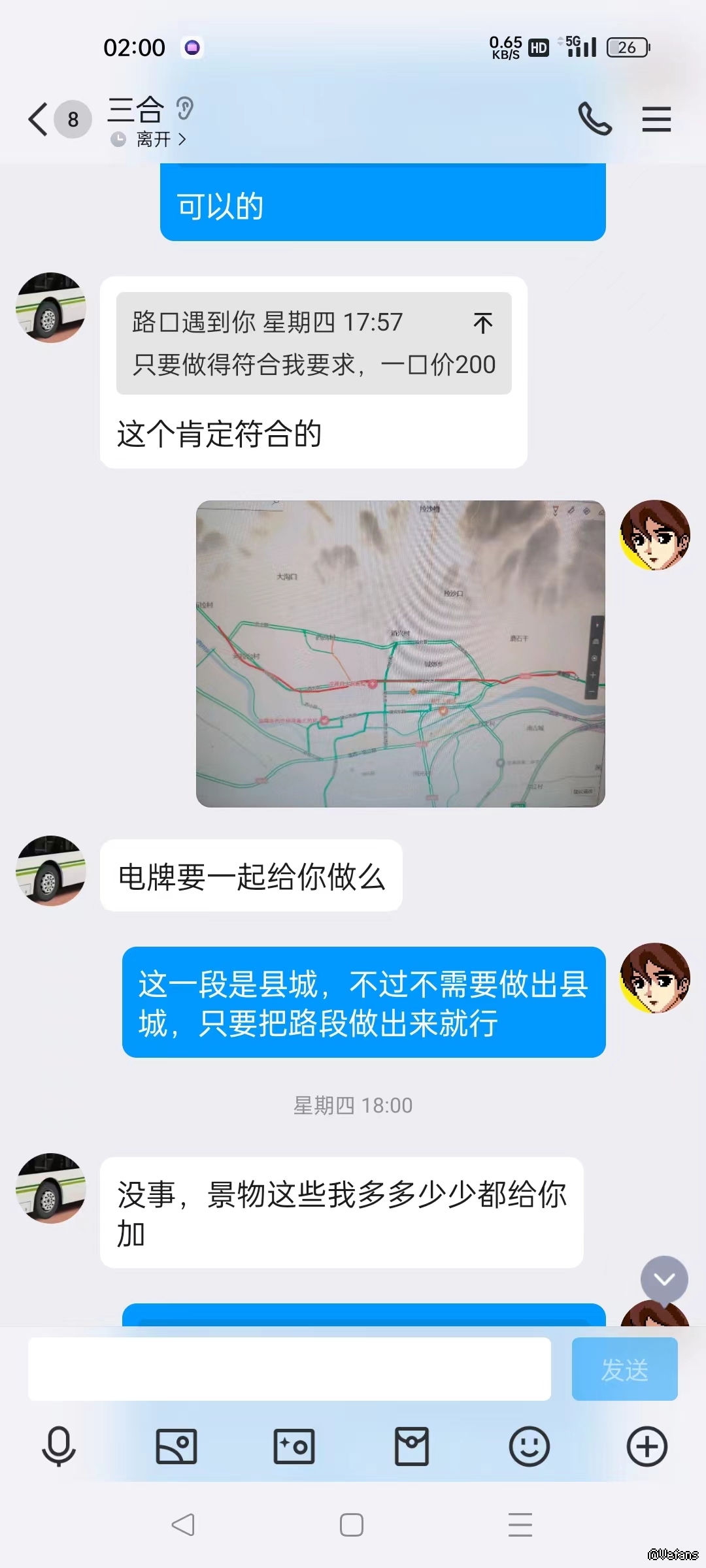The image size is (706, 1568).
Task: Go to the system home screen
Action: tap(352, 1525)
